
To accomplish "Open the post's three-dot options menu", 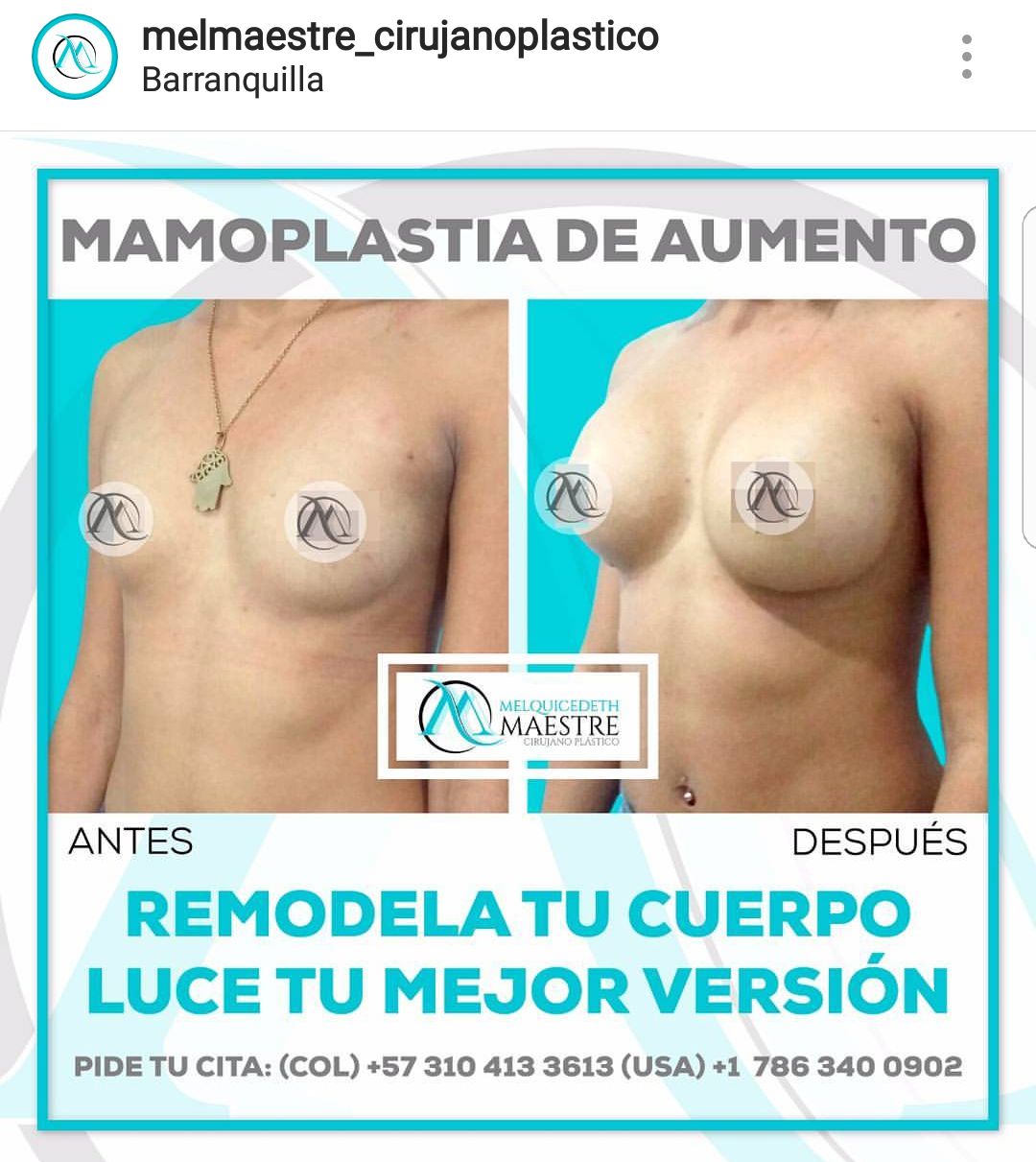I will (x=966, y=58).
